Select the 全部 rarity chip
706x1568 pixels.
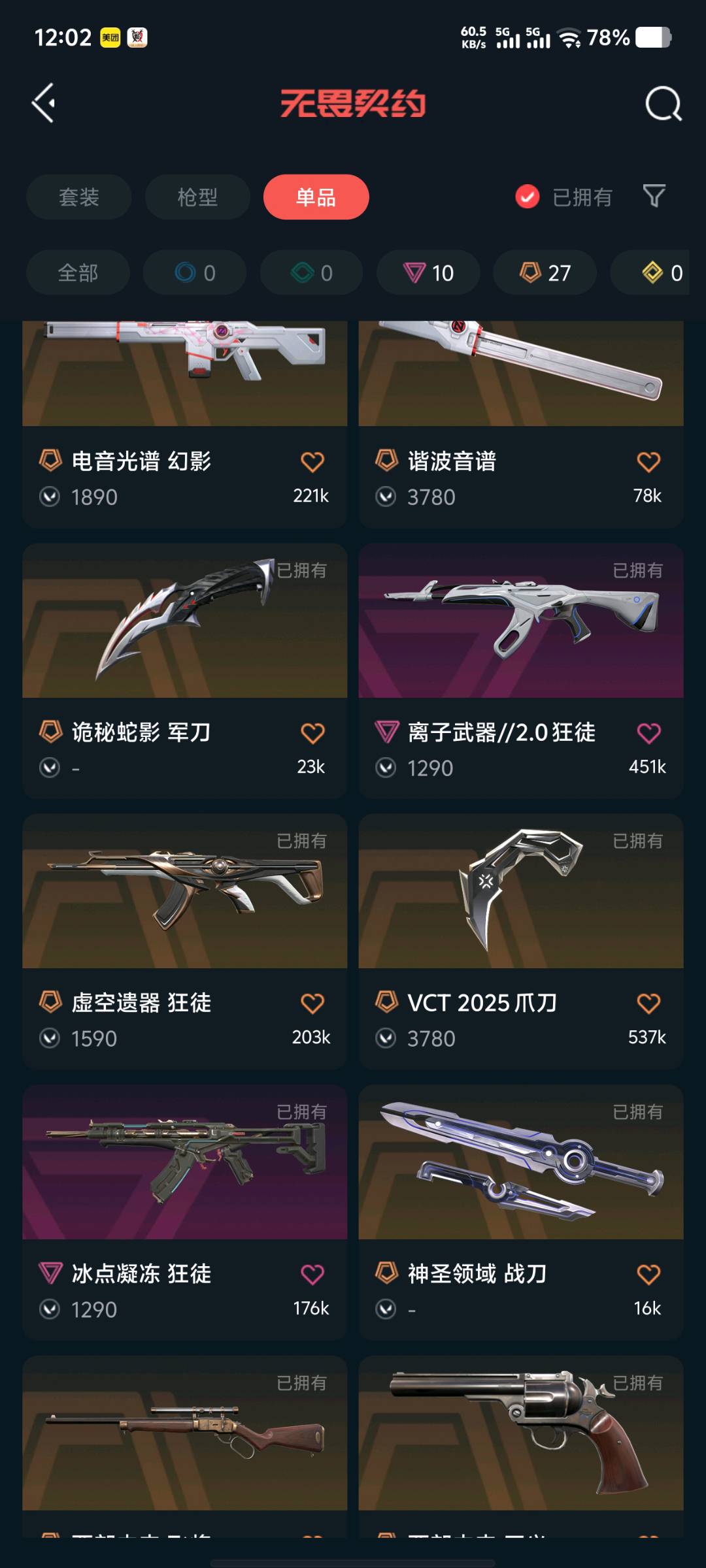pos(78,272)
